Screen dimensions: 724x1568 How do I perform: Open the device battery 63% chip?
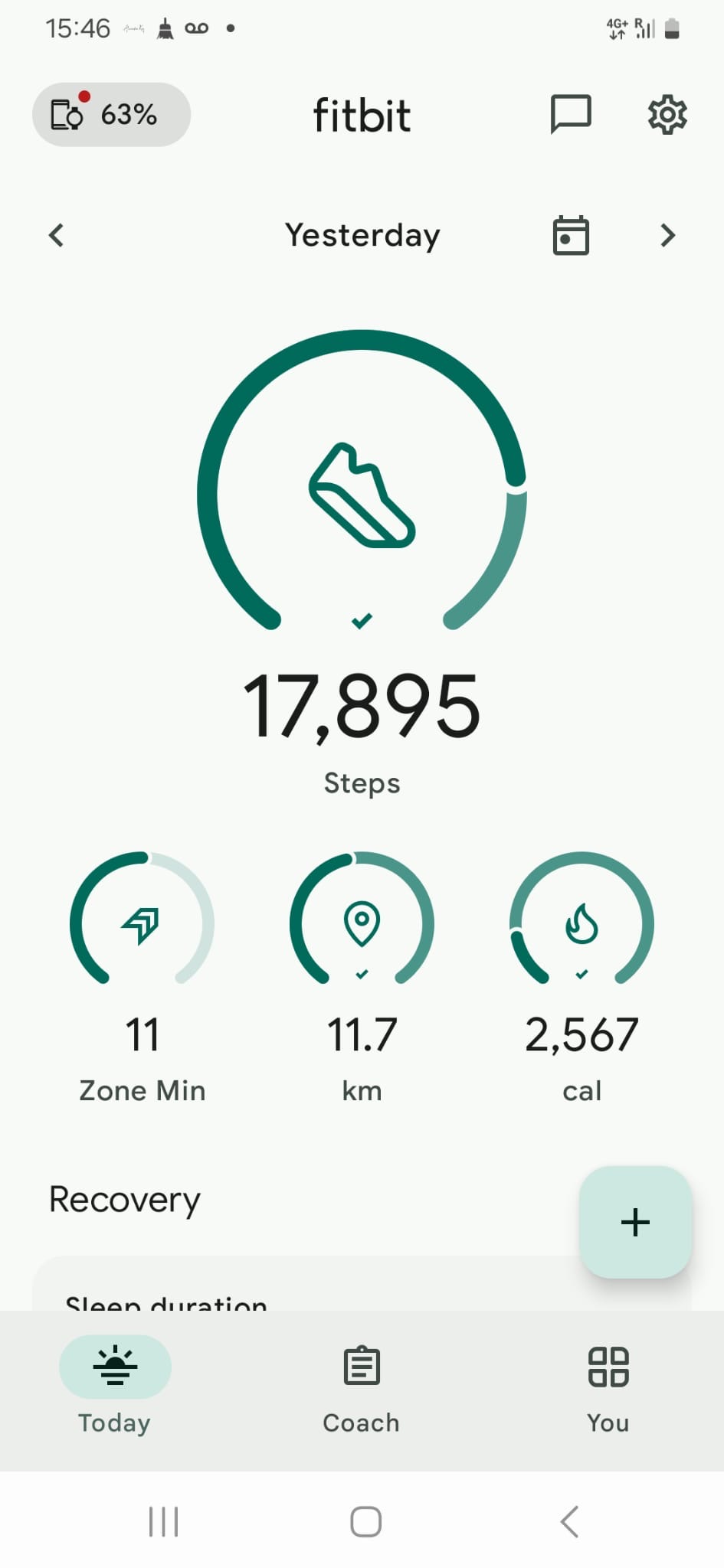111,115
